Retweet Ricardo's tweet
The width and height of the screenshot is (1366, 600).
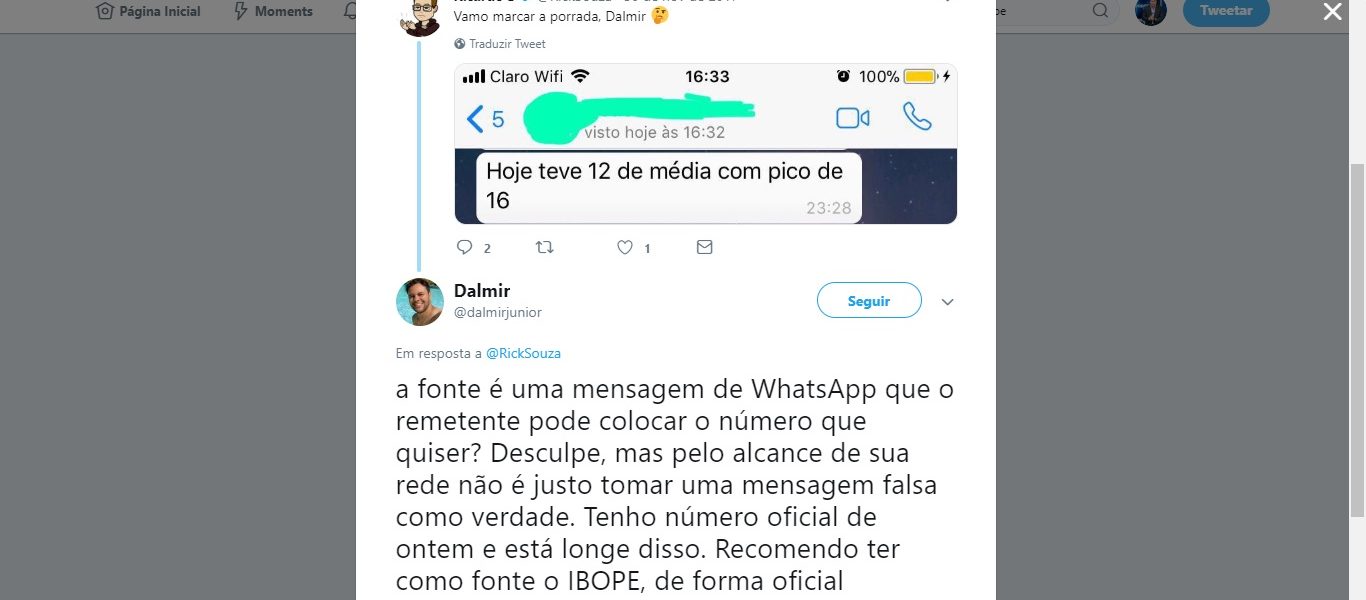click(545, 247)
